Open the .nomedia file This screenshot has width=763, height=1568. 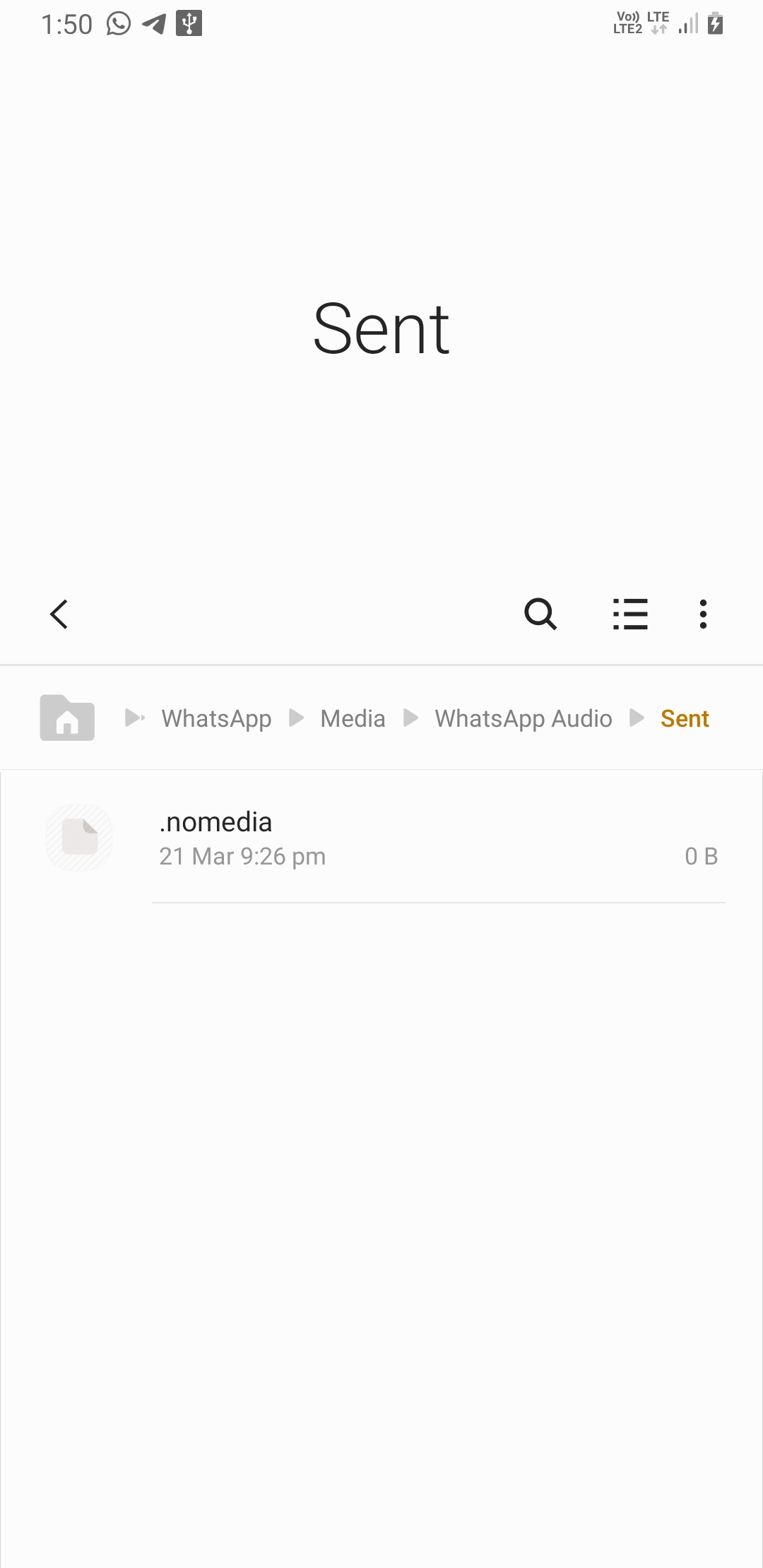click(x=381, y=838)
